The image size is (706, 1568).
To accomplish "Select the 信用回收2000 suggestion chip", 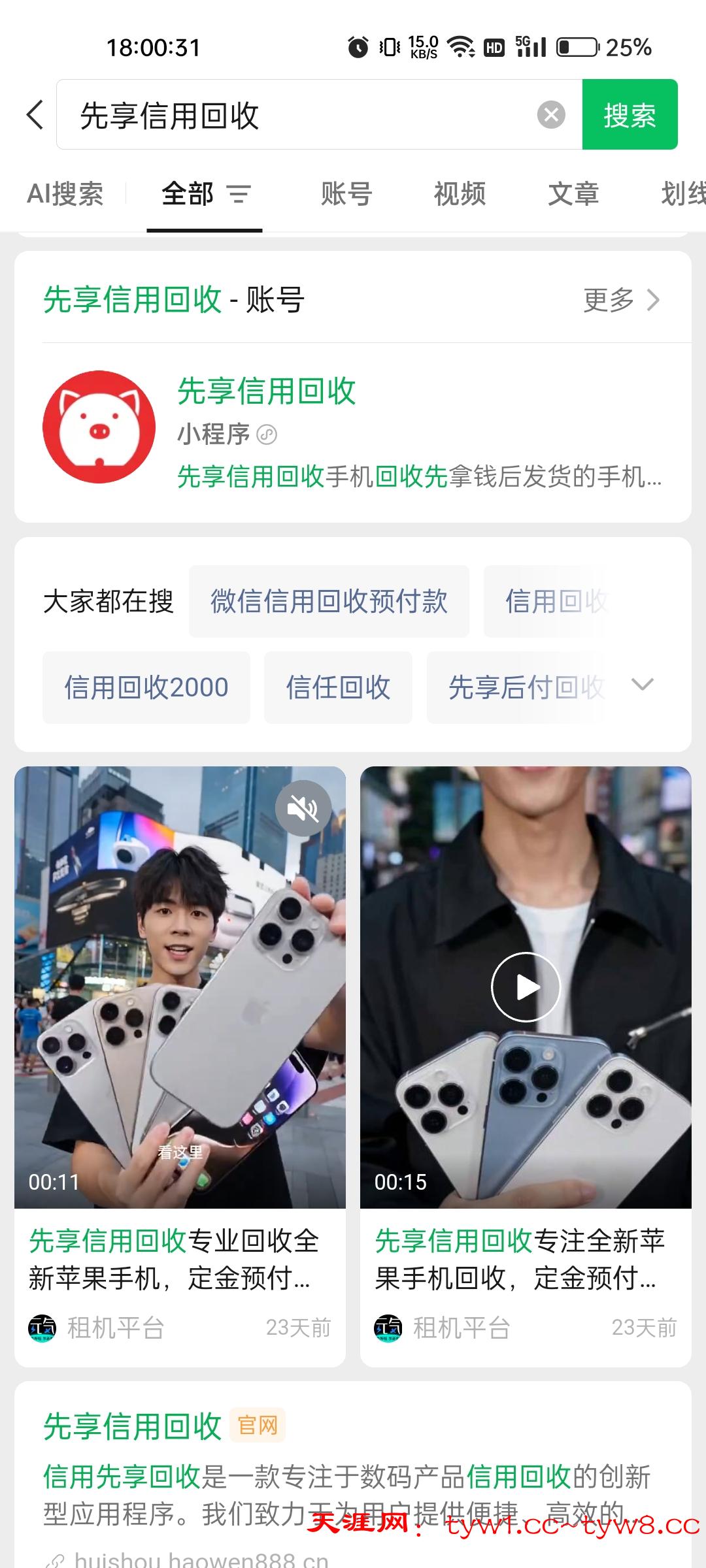I will click(146, 687).
